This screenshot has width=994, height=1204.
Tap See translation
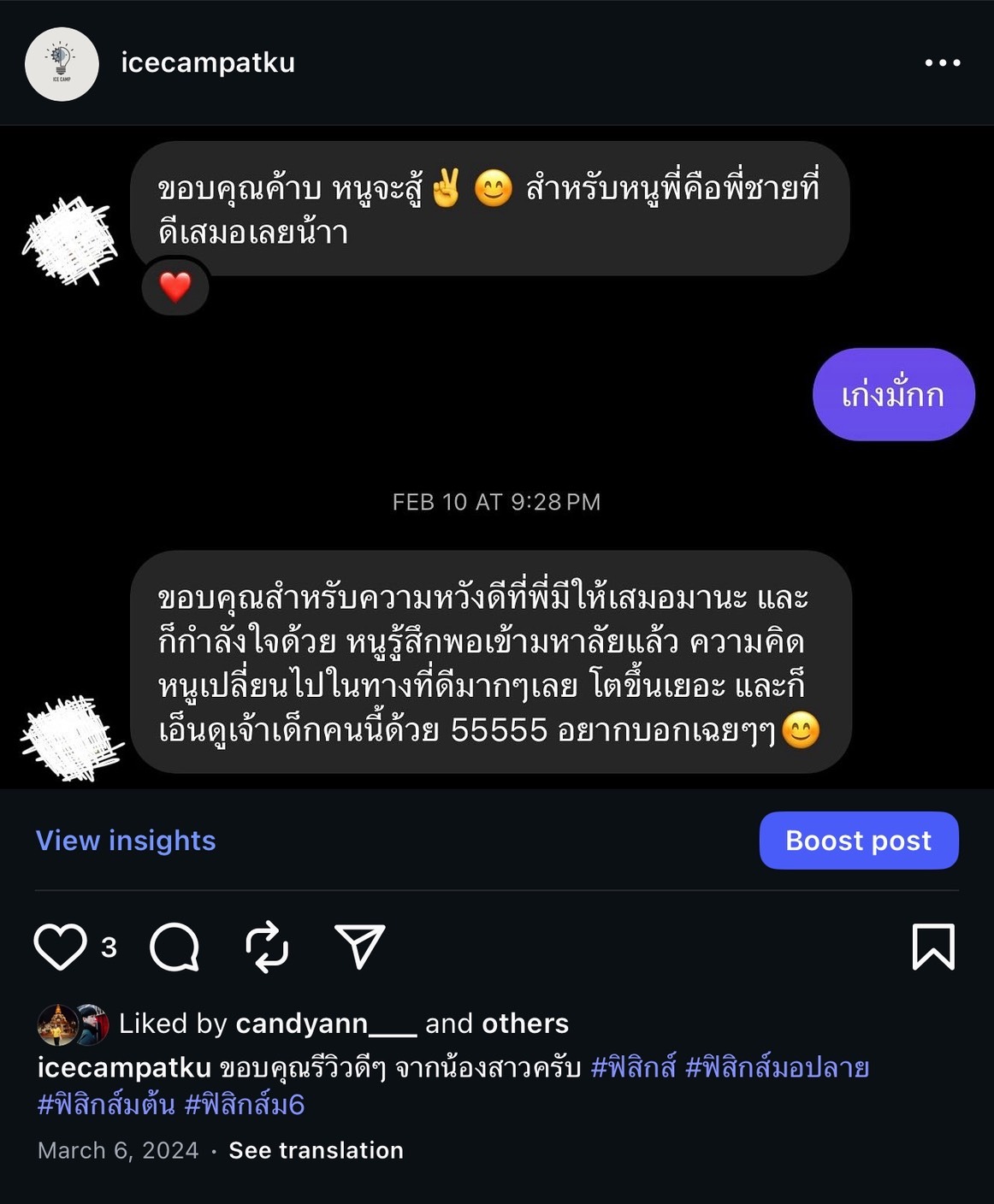click(x=316, y=1150)
